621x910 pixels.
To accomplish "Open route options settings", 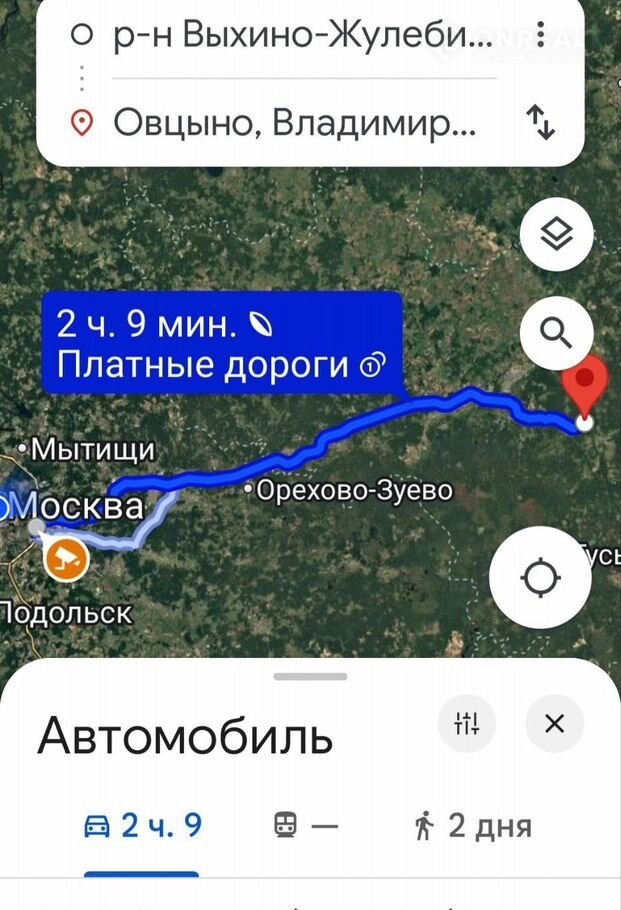I will [x=467, y=723].
